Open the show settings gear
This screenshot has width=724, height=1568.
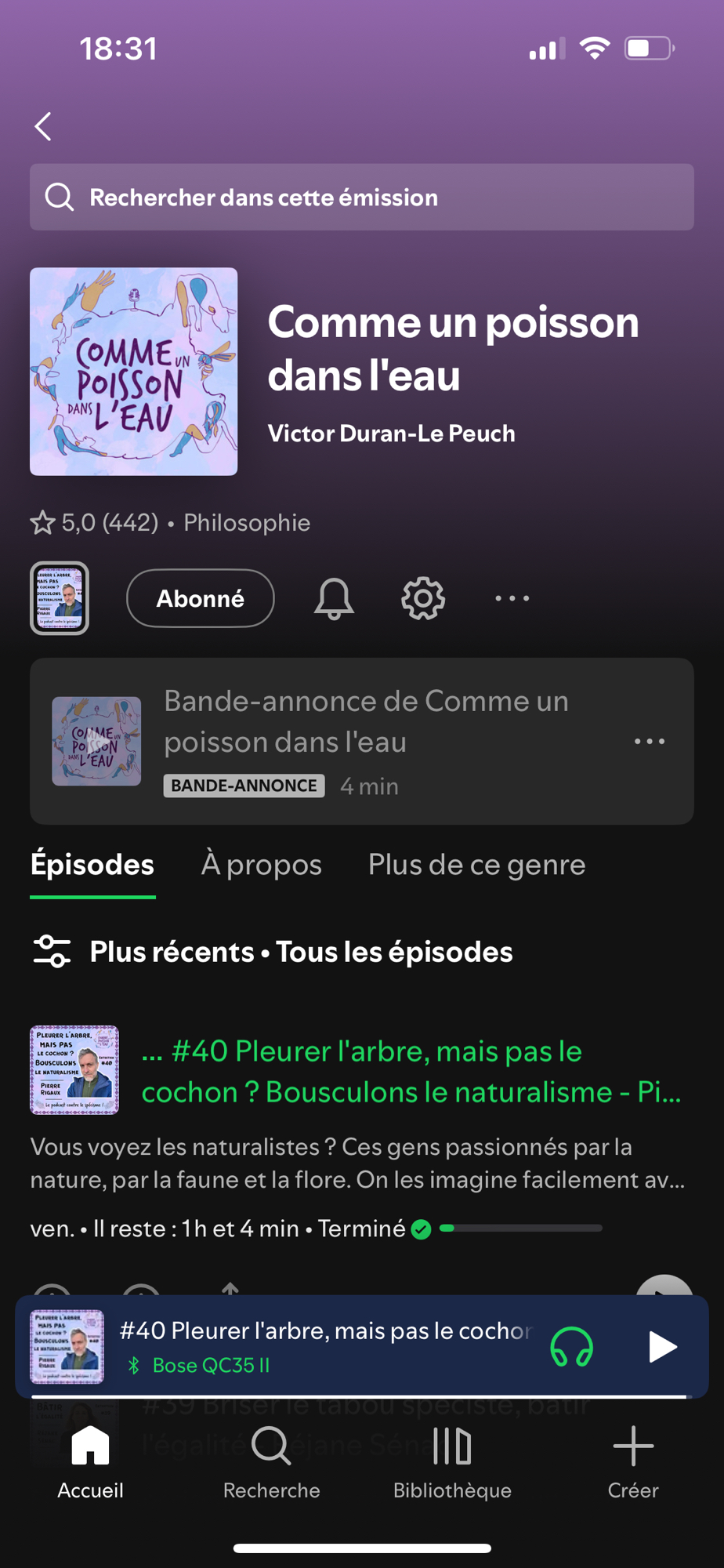click(x=423, y=599)
